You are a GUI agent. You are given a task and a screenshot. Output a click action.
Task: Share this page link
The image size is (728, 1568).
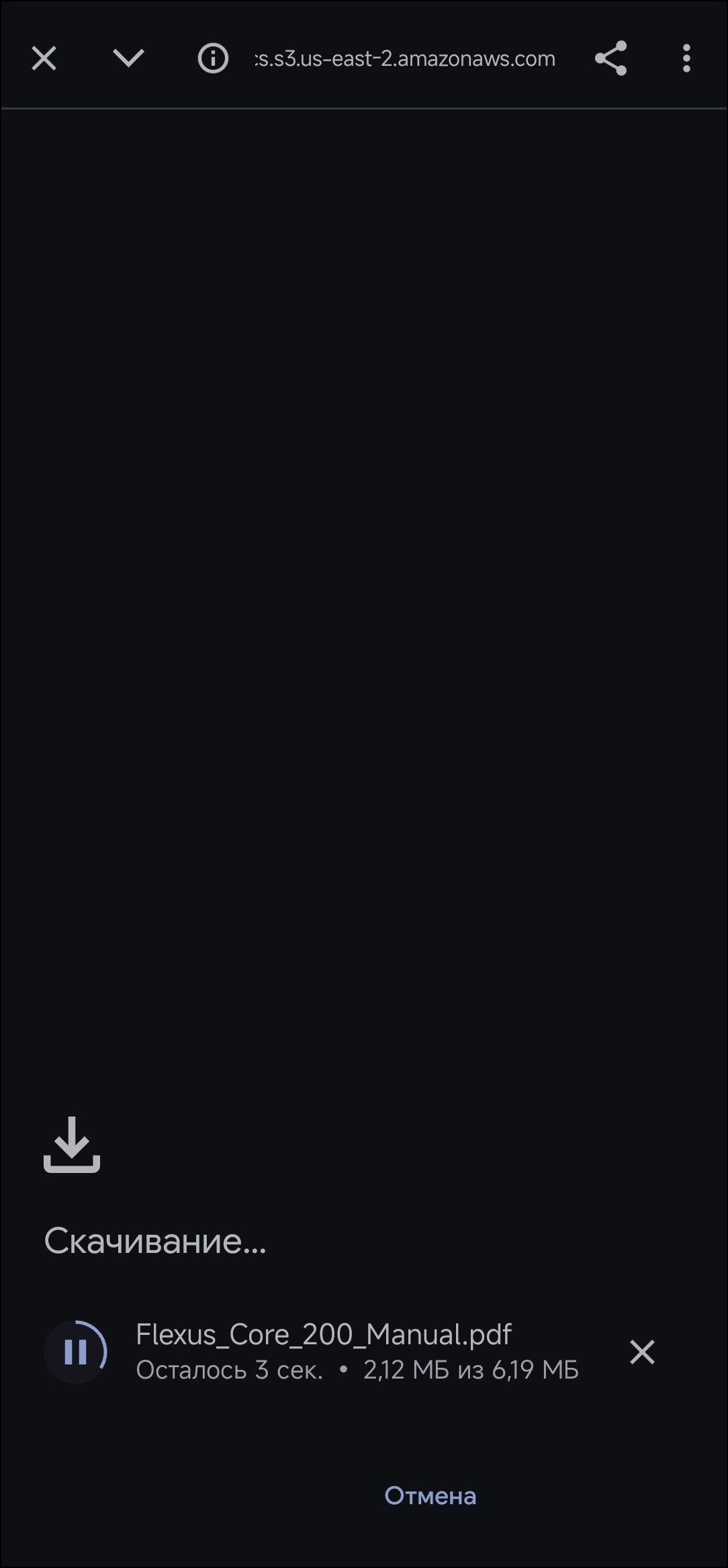click(610, 58)
